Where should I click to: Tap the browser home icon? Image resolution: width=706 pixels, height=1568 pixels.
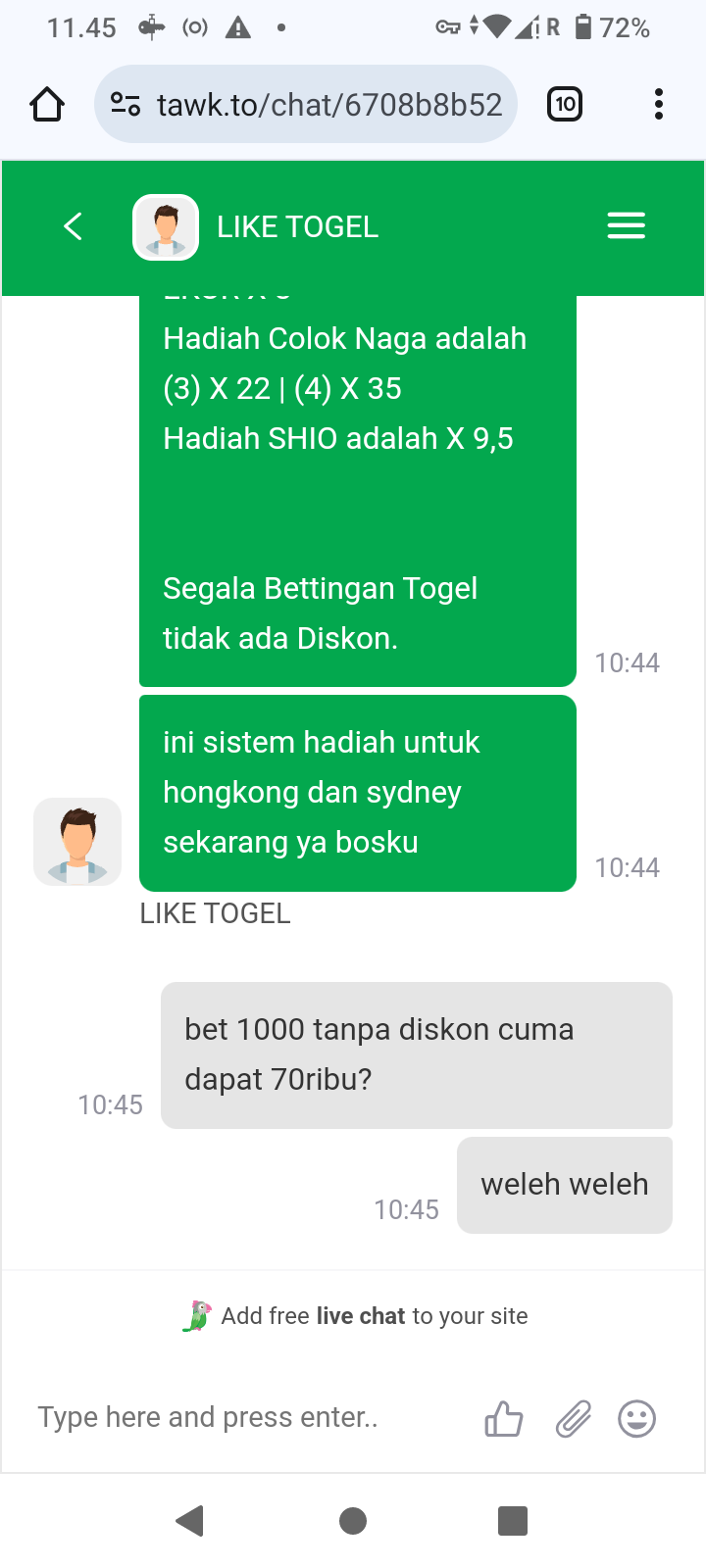[47, 104]
